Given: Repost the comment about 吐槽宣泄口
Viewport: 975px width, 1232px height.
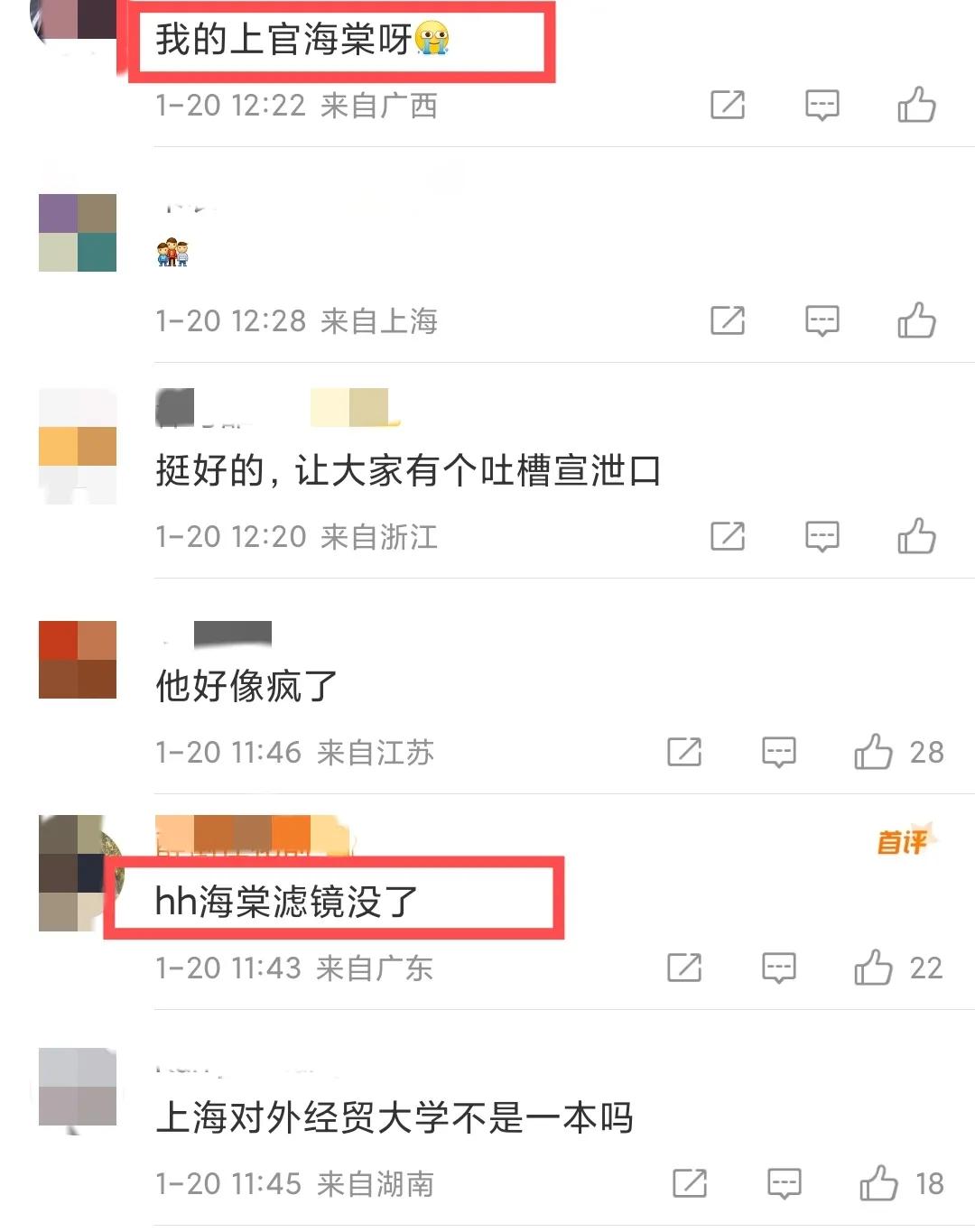Looking at the screenshot, I should pos(728,536).
